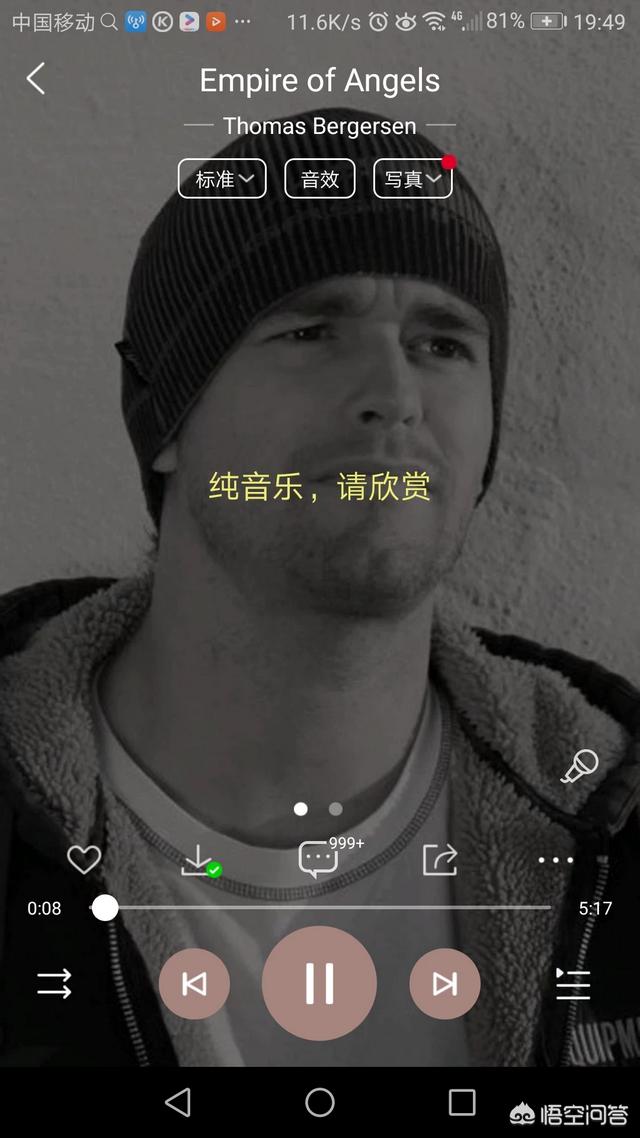Open the 标准 sound quality dropdown
This screenshot has width=640, height=1138.
pyautogui.click(x=222, y=179)
